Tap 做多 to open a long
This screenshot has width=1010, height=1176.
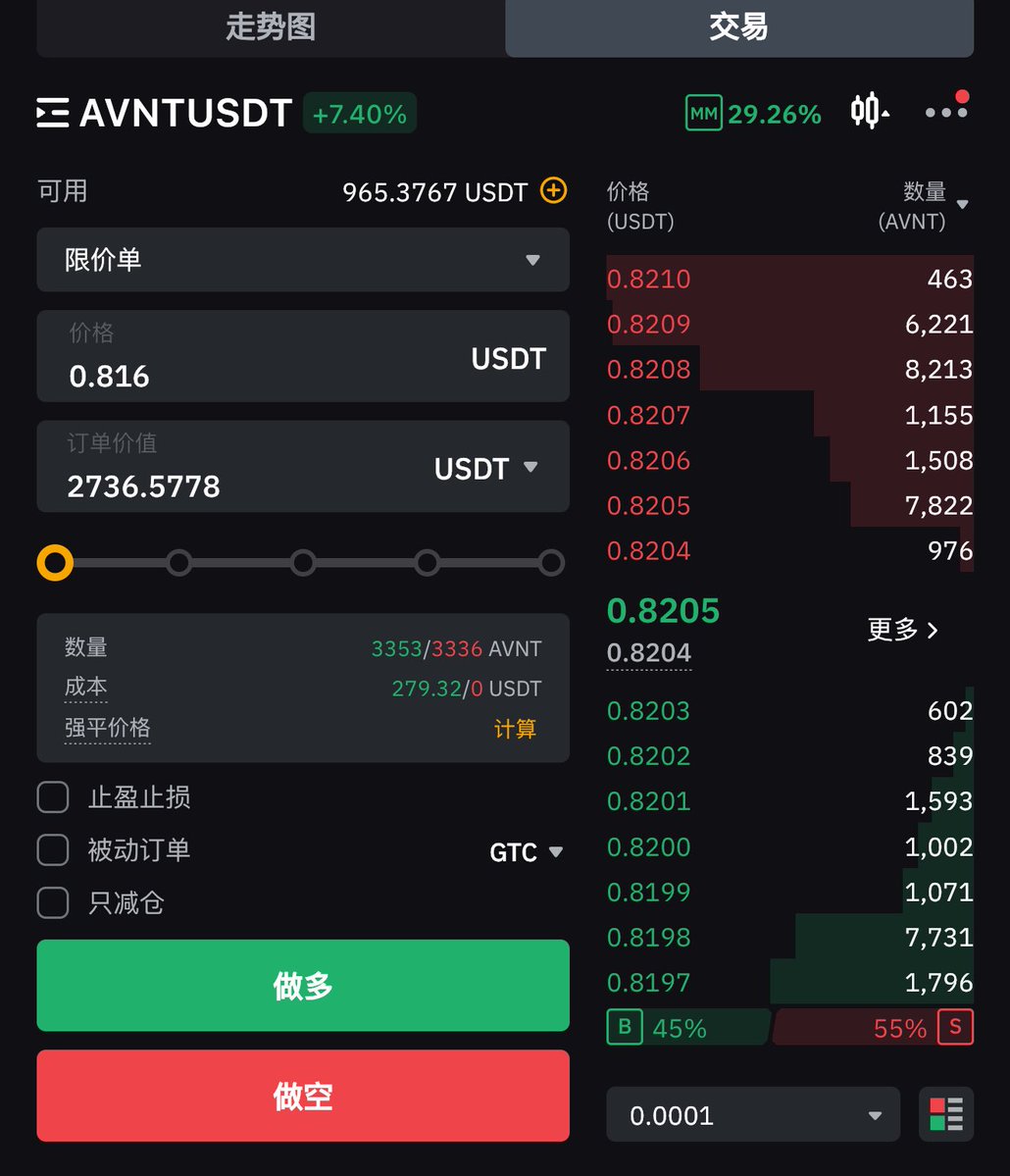coord(303,986)
